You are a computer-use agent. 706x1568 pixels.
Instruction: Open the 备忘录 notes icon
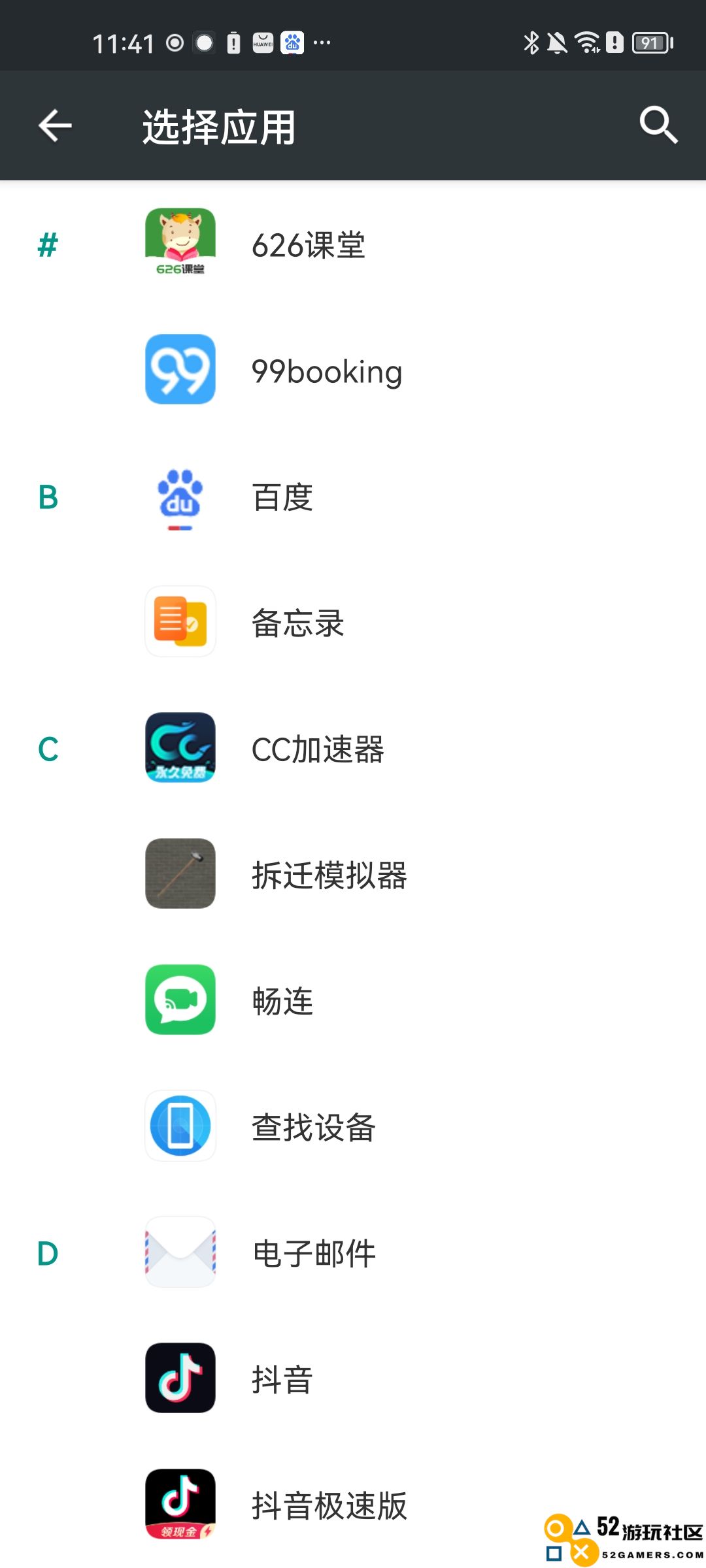[x=180, y=621]
